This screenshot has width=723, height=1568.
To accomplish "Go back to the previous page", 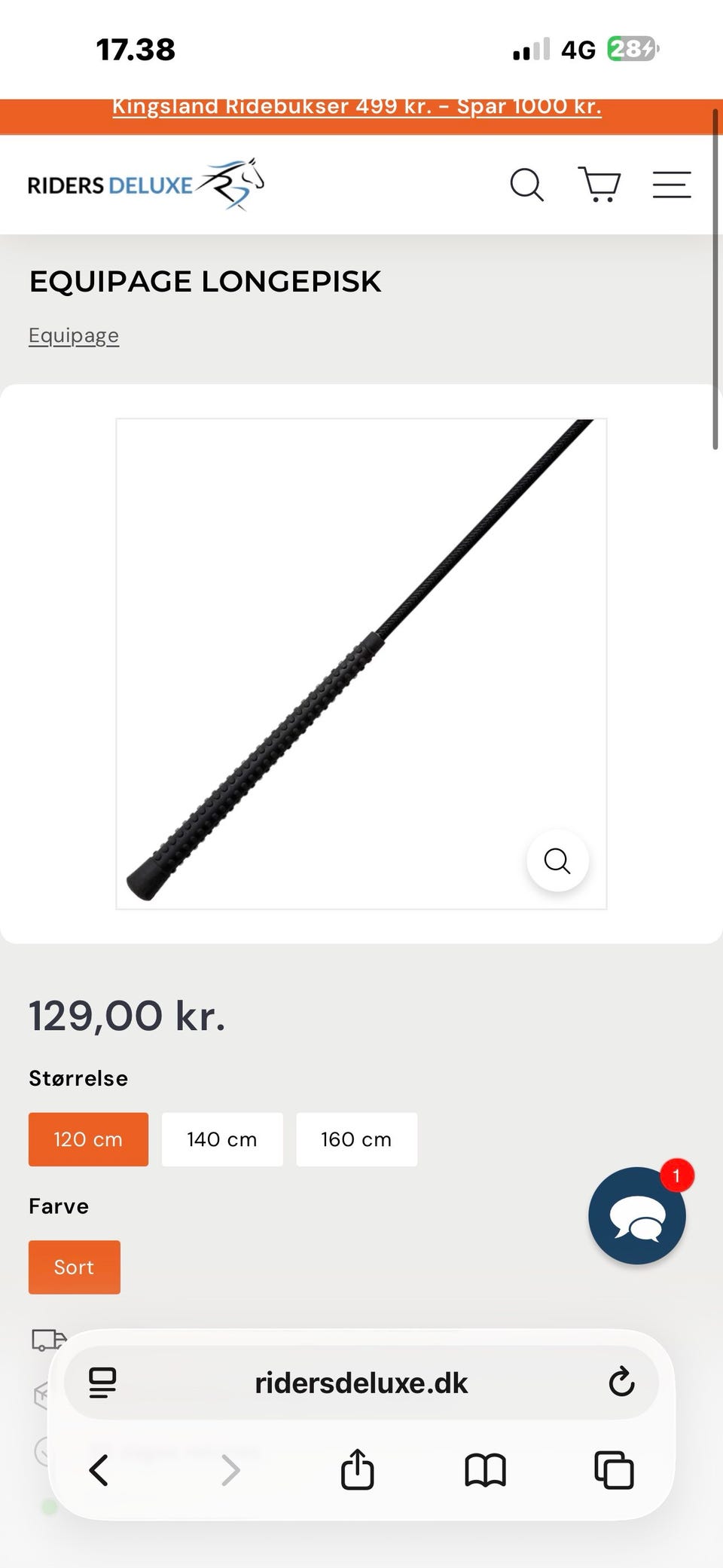I will [x=99, y=1470].
